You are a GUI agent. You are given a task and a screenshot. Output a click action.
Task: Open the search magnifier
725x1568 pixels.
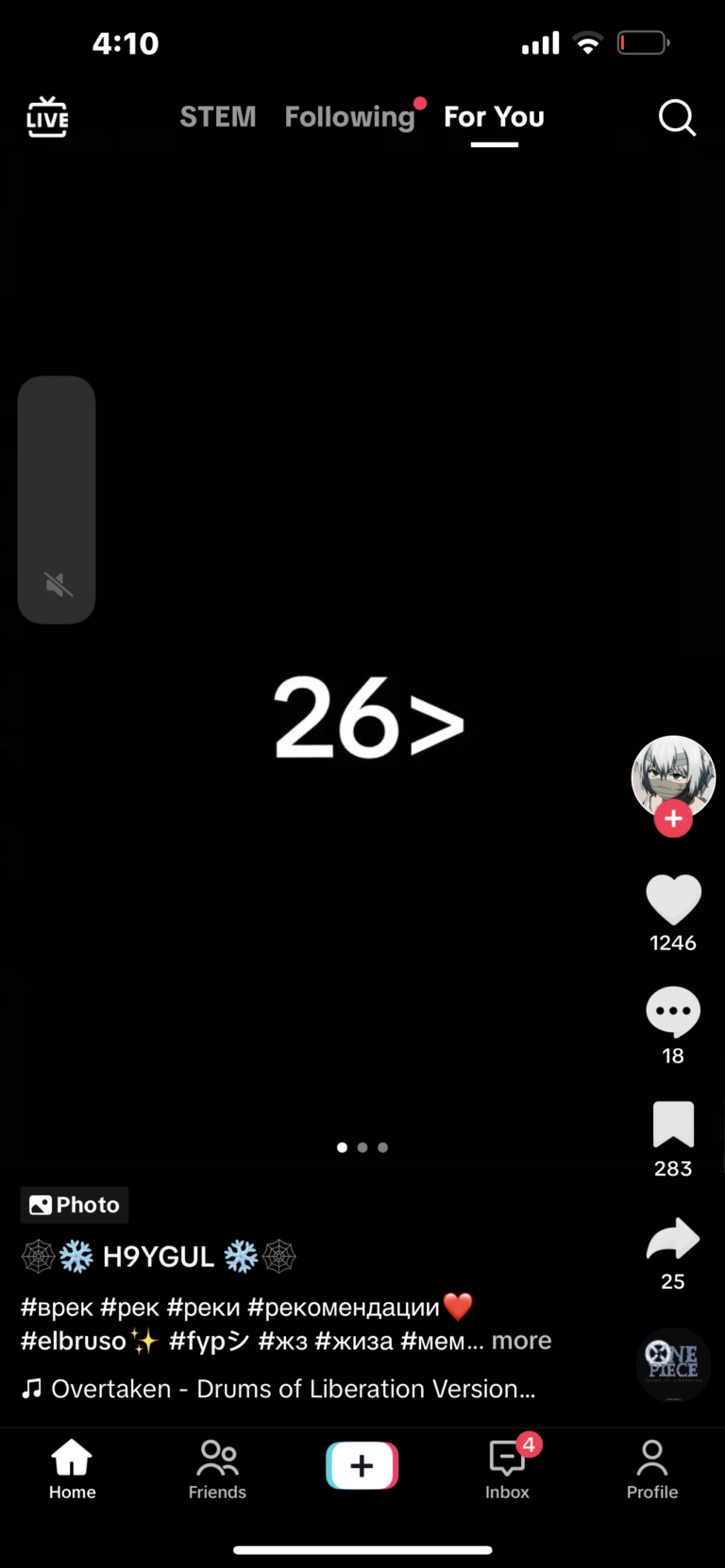[677, 117]
